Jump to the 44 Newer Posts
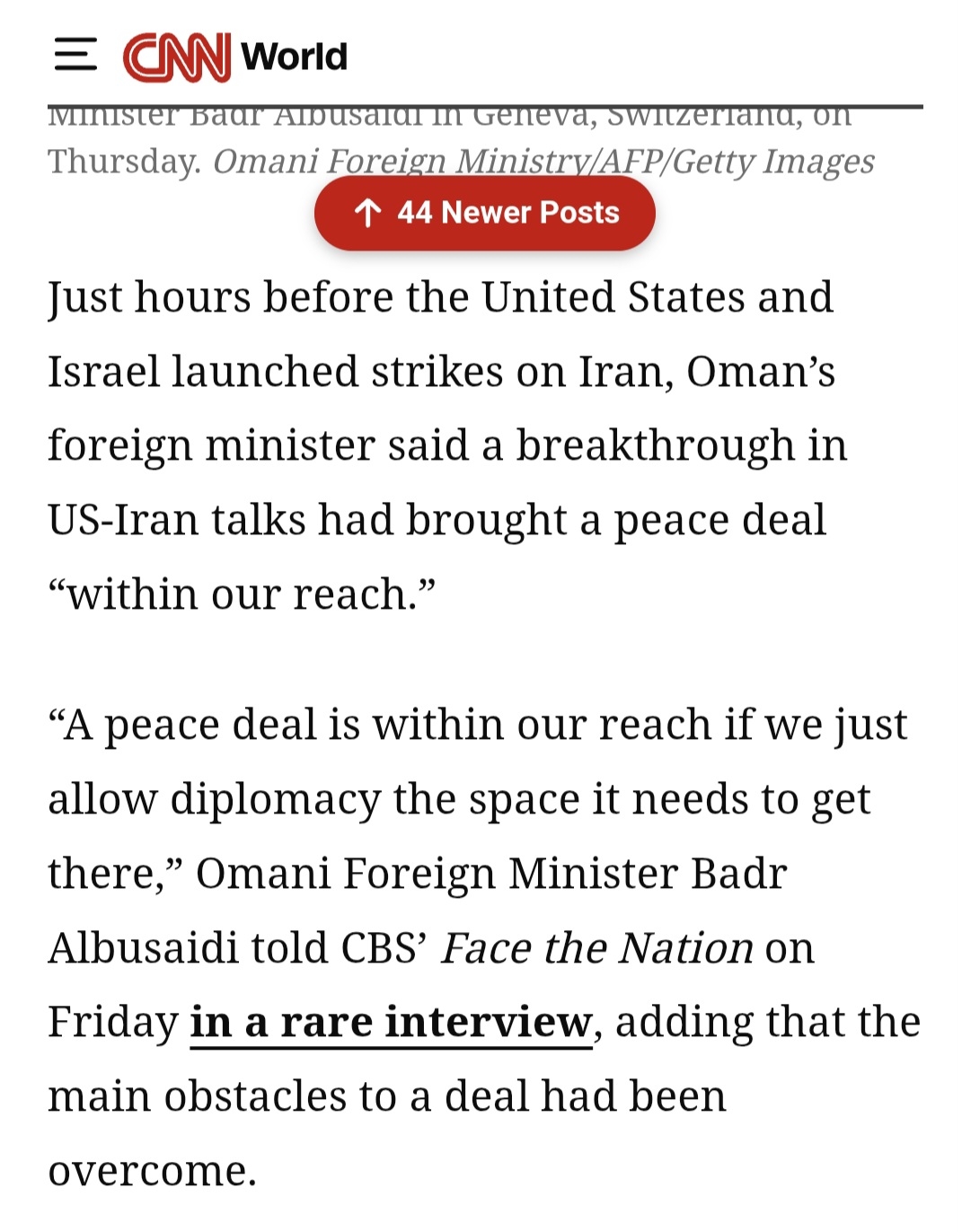The width and height of the screenshot is (962, 1232). click(484, 213)
